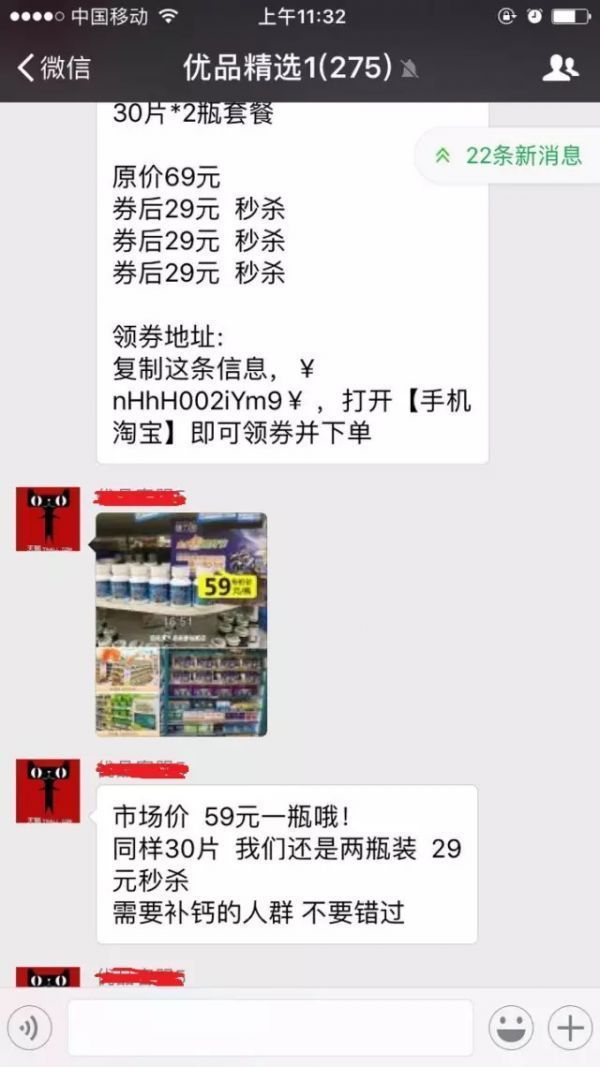This screenshot has height=1067, width=600.
Task: Open the product photo showing the 59 price tag
Action: [181, 624]
